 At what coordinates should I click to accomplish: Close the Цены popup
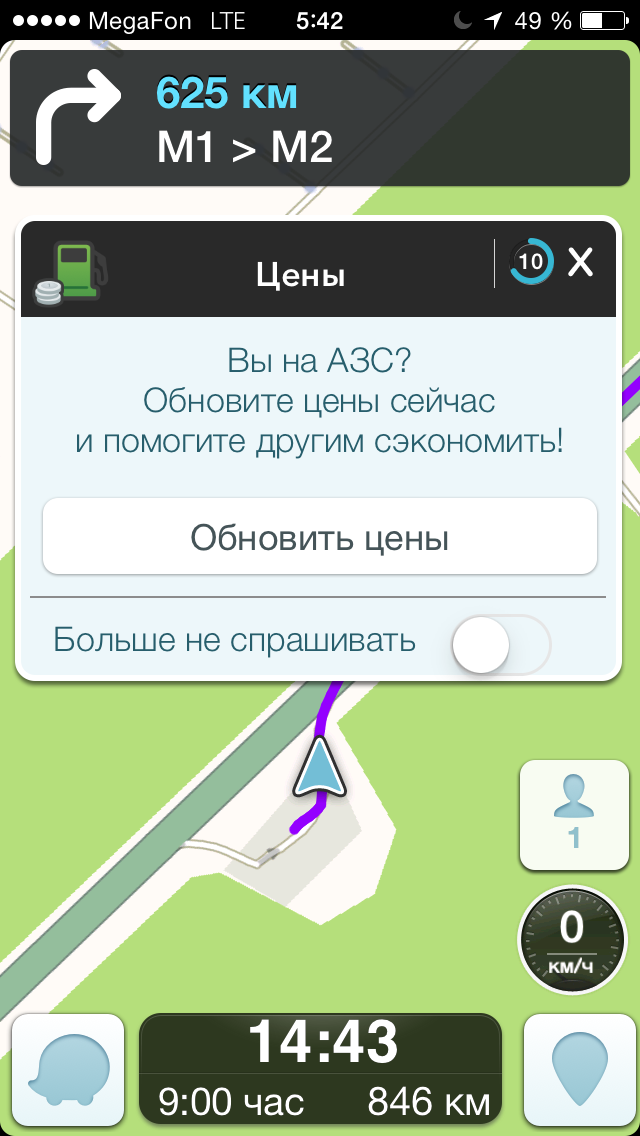[581, 263]
